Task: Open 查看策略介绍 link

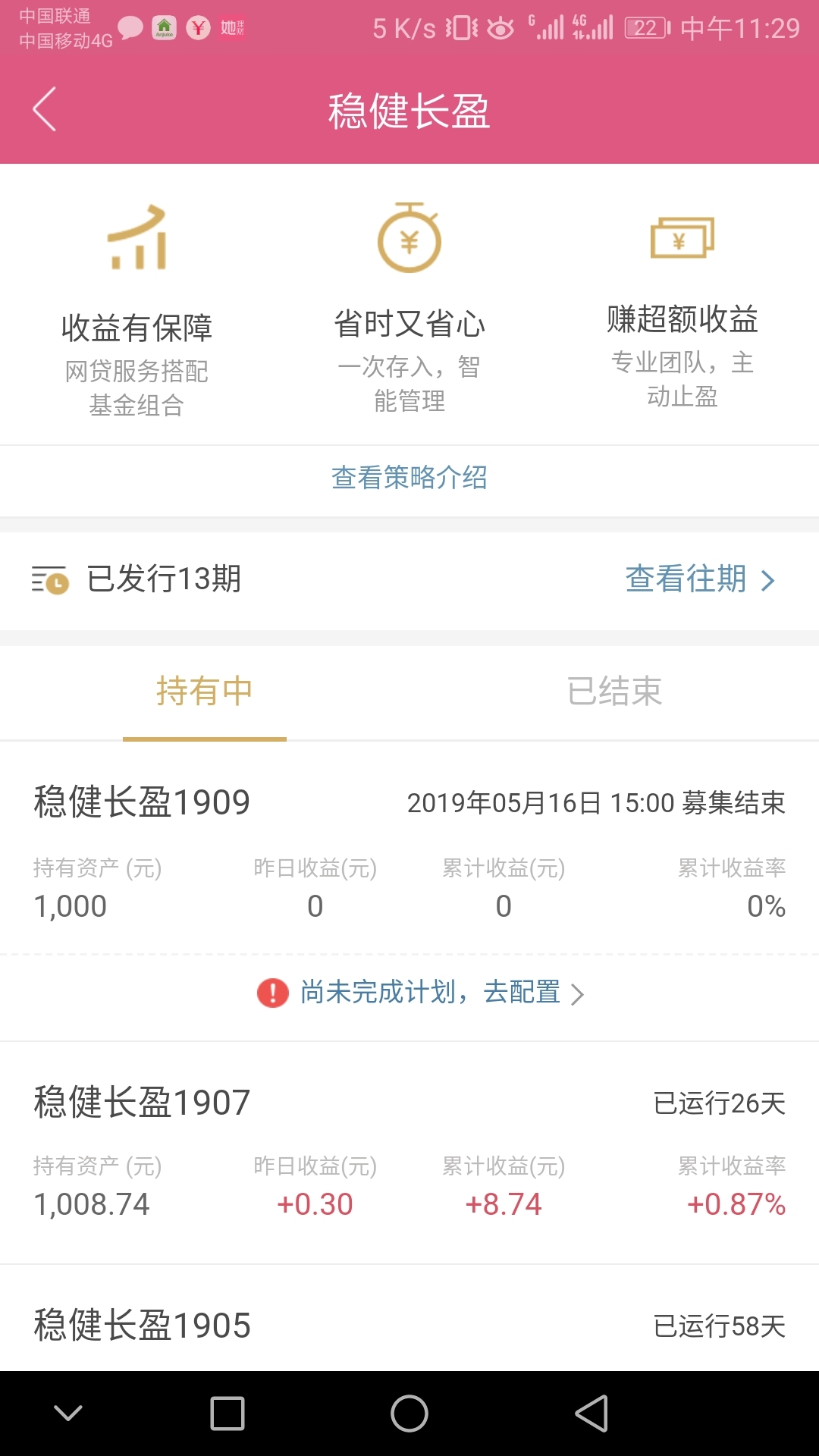Action: pyautogui.click(x=409, y=478)
